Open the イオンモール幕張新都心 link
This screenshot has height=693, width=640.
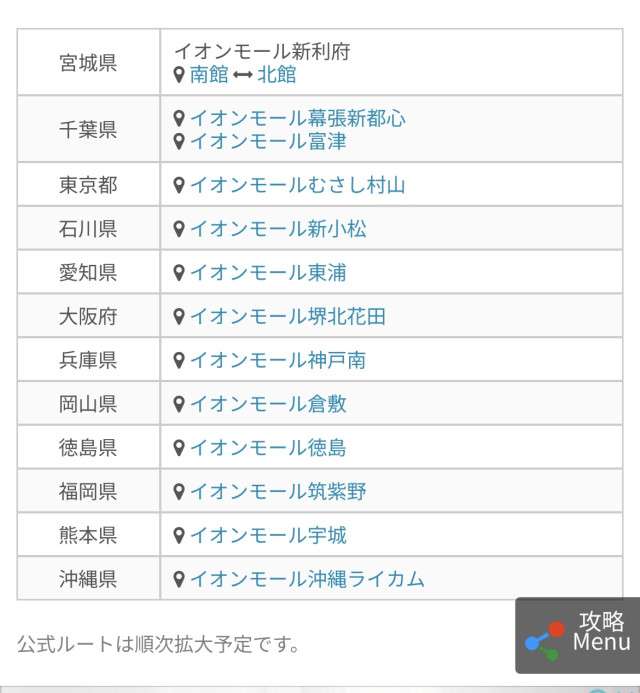(x=298, y=119)
